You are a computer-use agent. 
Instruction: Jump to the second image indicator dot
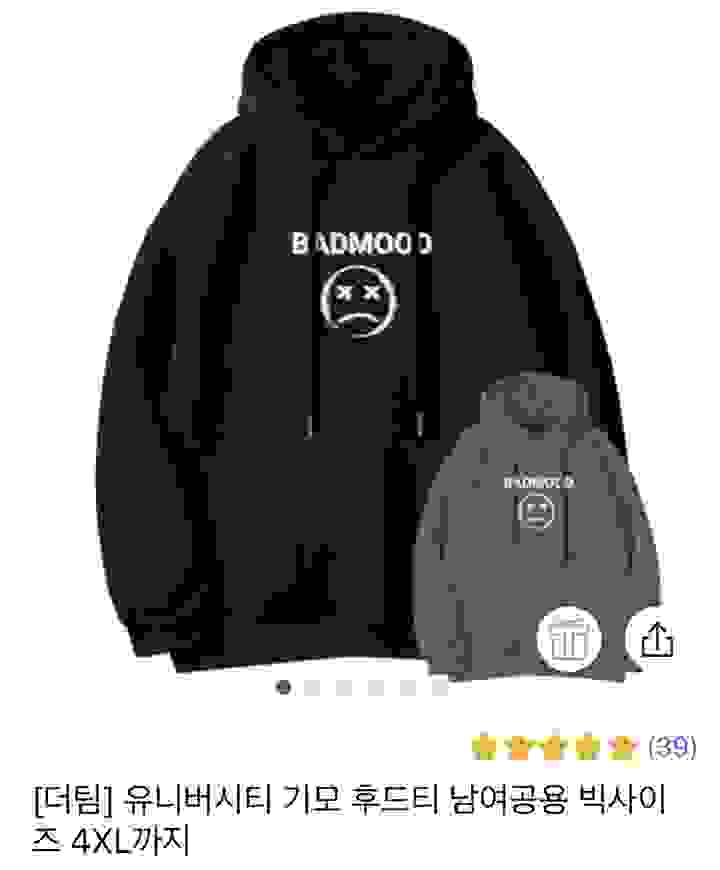tap(314, 687)
